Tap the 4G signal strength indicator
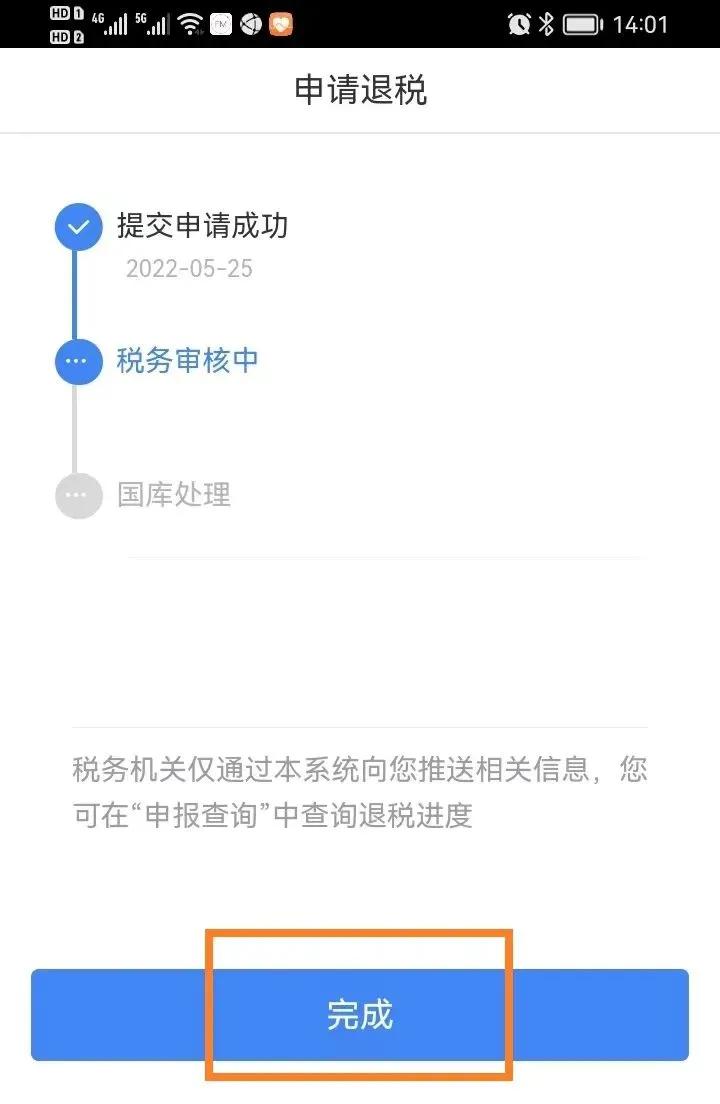Viewport: 720px width, 1104px height. point(112,22)
